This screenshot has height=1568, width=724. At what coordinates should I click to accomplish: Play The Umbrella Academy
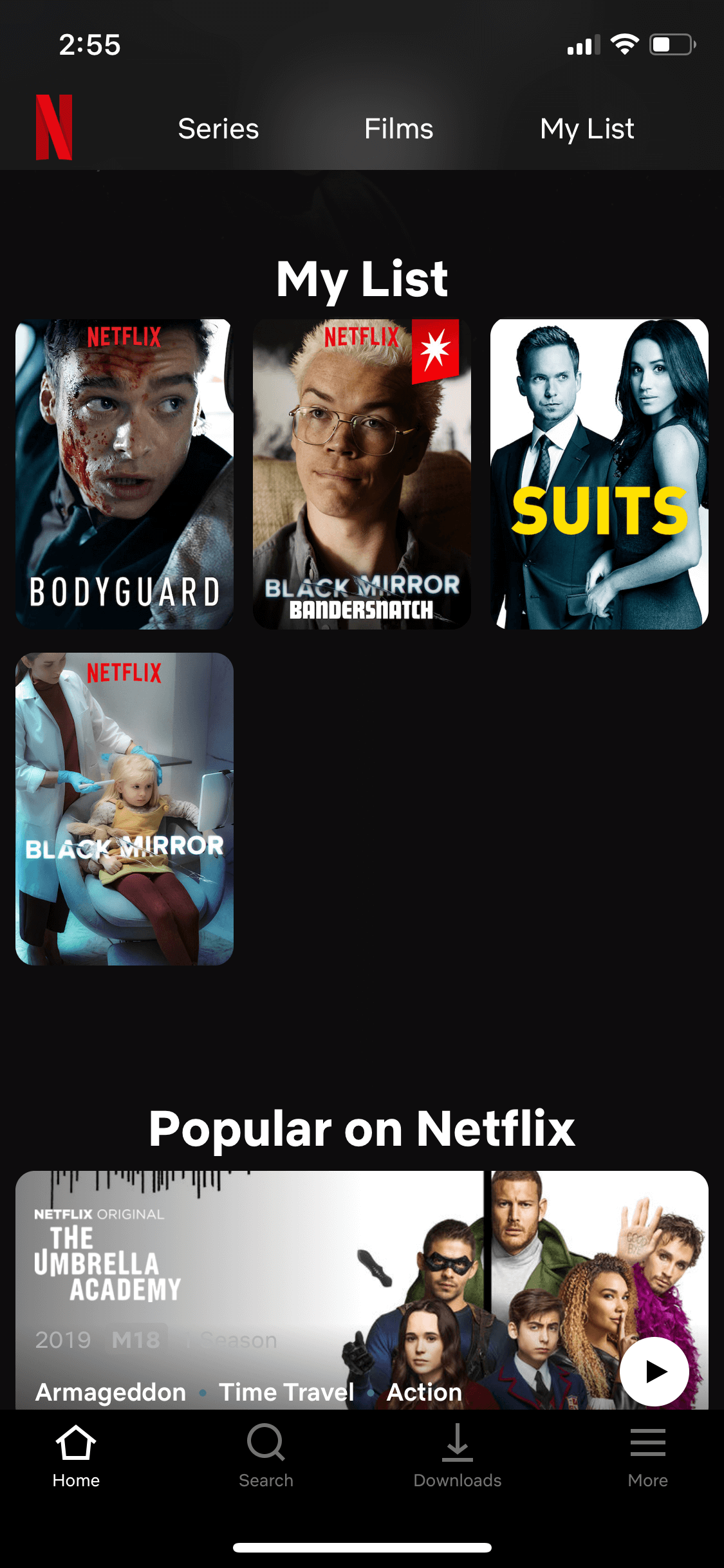pyautogui.click(x=654, y=1372)
